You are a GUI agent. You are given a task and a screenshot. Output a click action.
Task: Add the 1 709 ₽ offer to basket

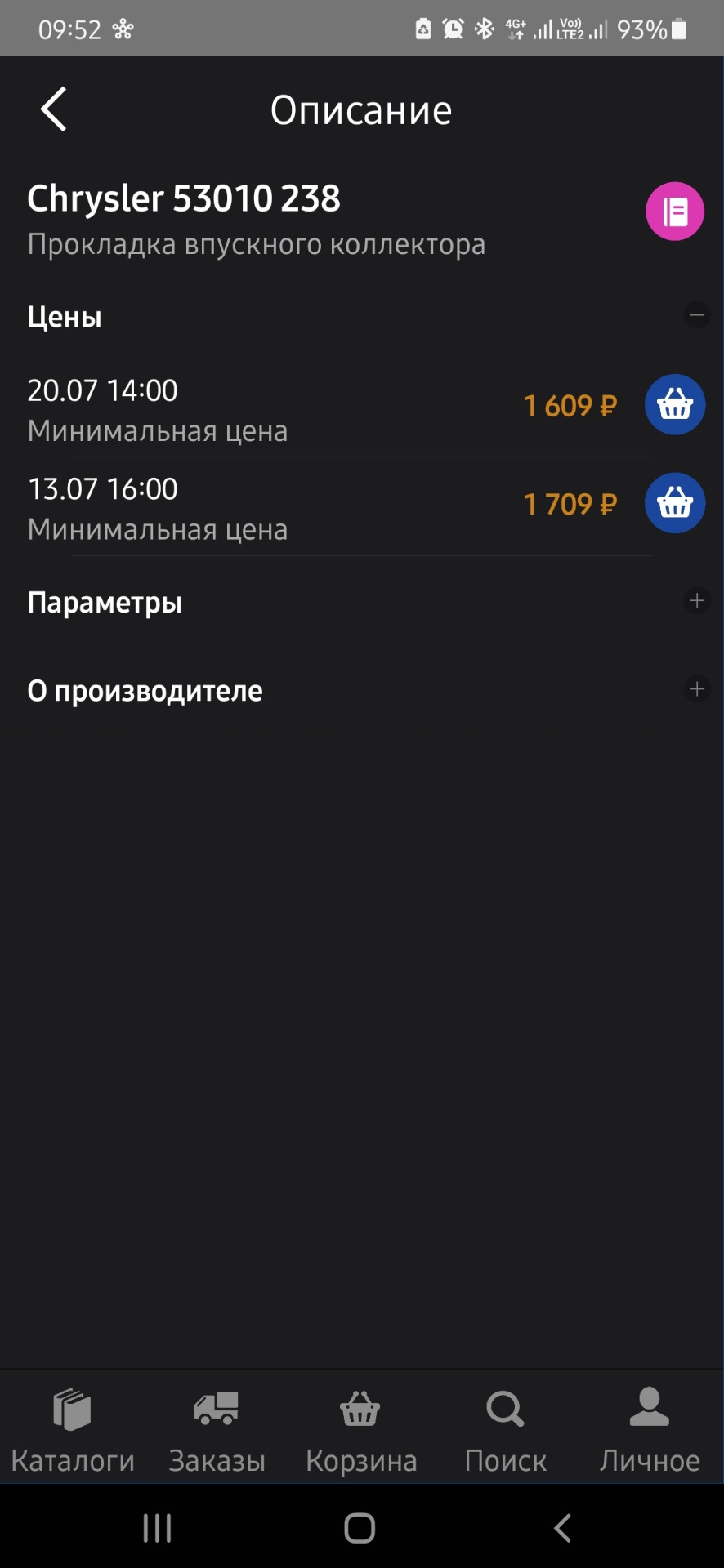pos(674,503)
